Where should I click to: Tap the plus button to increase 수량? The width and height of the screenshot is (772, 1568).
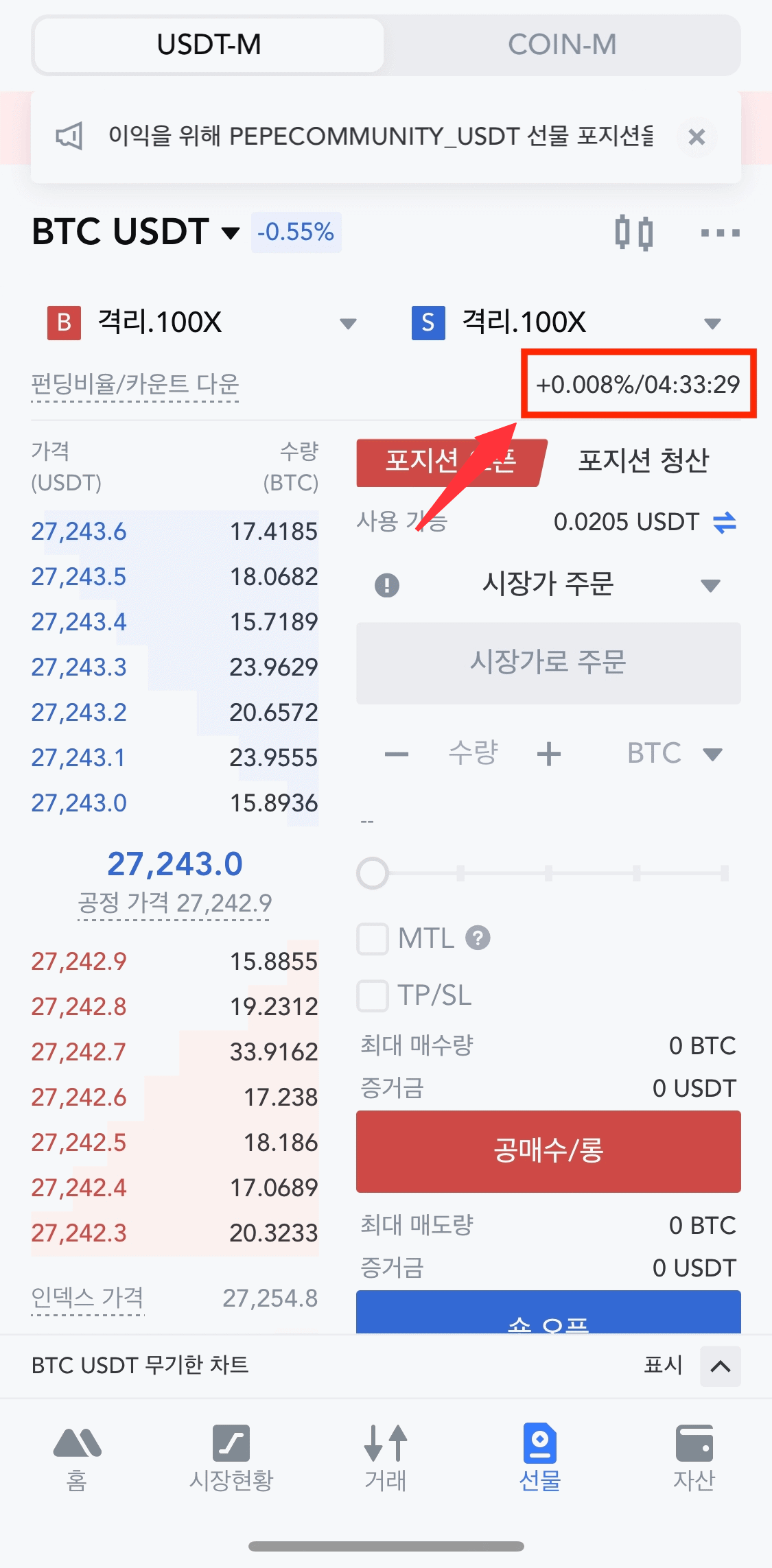(548, 755)
